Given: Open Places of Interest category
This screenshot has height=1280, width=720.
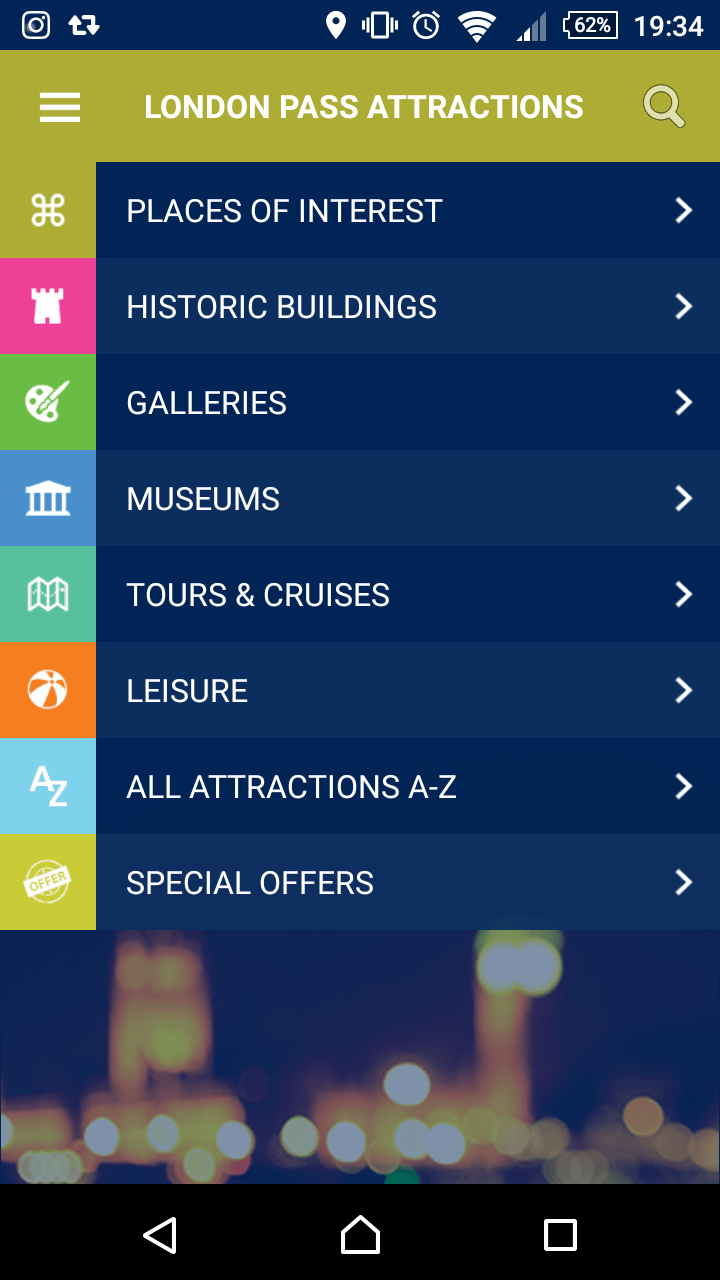Looking at the screenshot, I should [x=360, y=211].
